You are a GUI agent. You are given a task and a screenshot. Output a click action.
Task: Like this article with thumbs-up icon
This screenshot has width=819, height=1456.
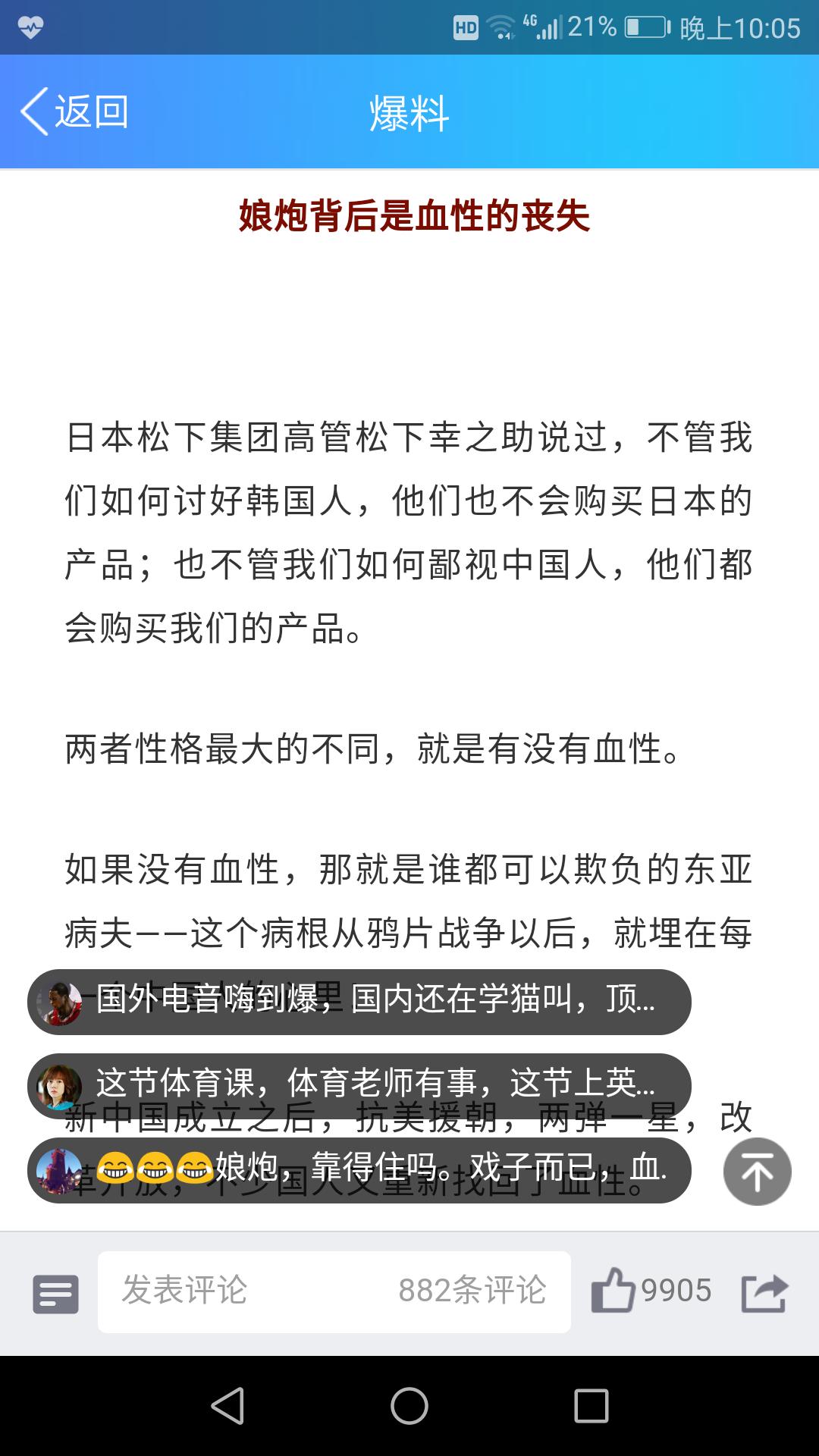(613, 1291)
